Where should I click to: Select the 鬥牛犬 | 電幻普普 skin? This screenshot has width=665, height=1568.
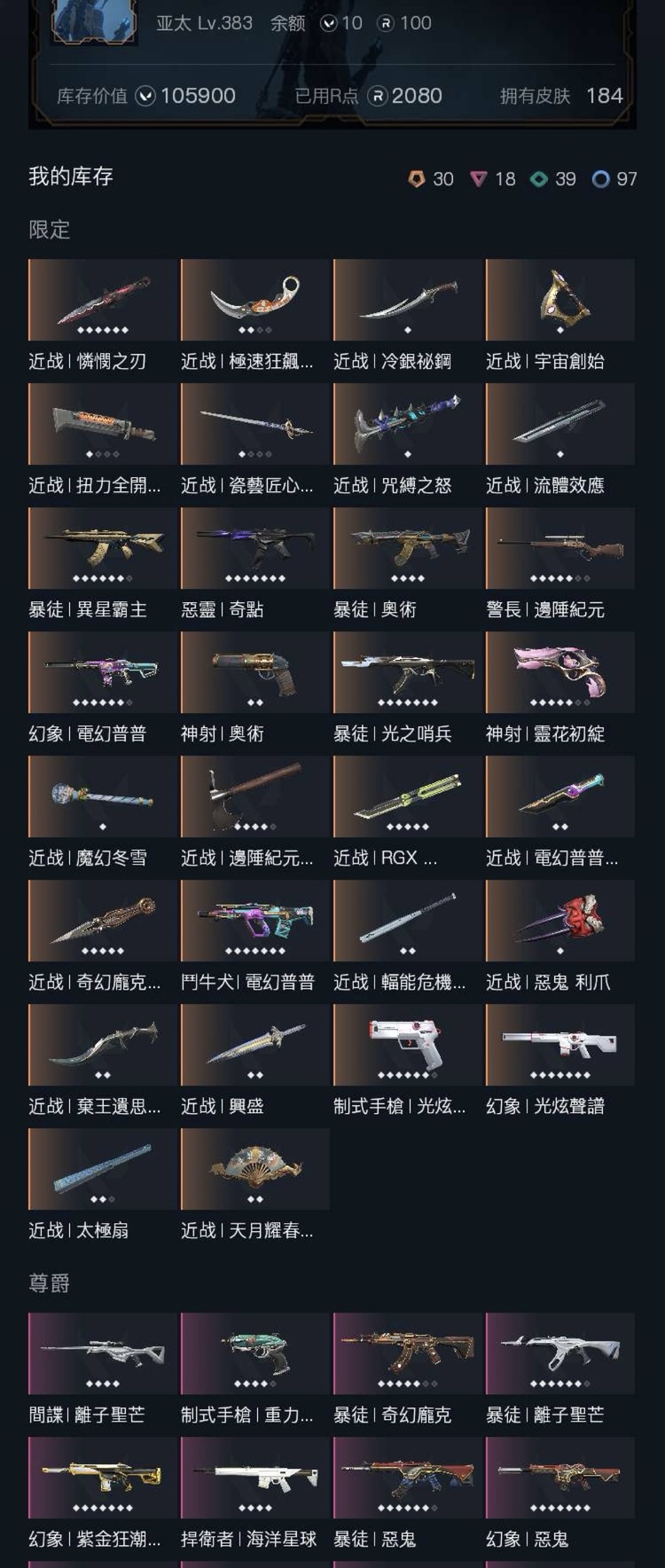pos(255,921)
